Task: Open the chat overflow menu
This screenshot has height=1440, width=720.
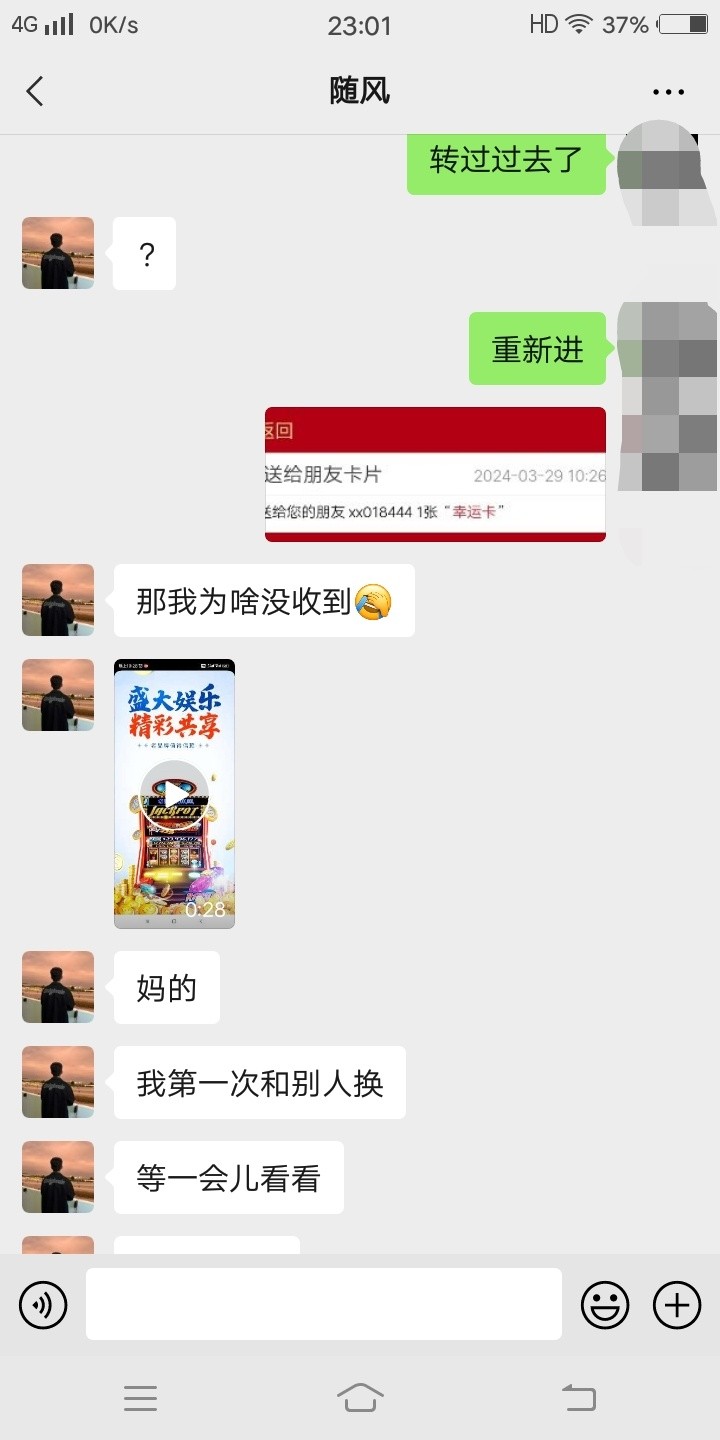Action: [668, 92]
